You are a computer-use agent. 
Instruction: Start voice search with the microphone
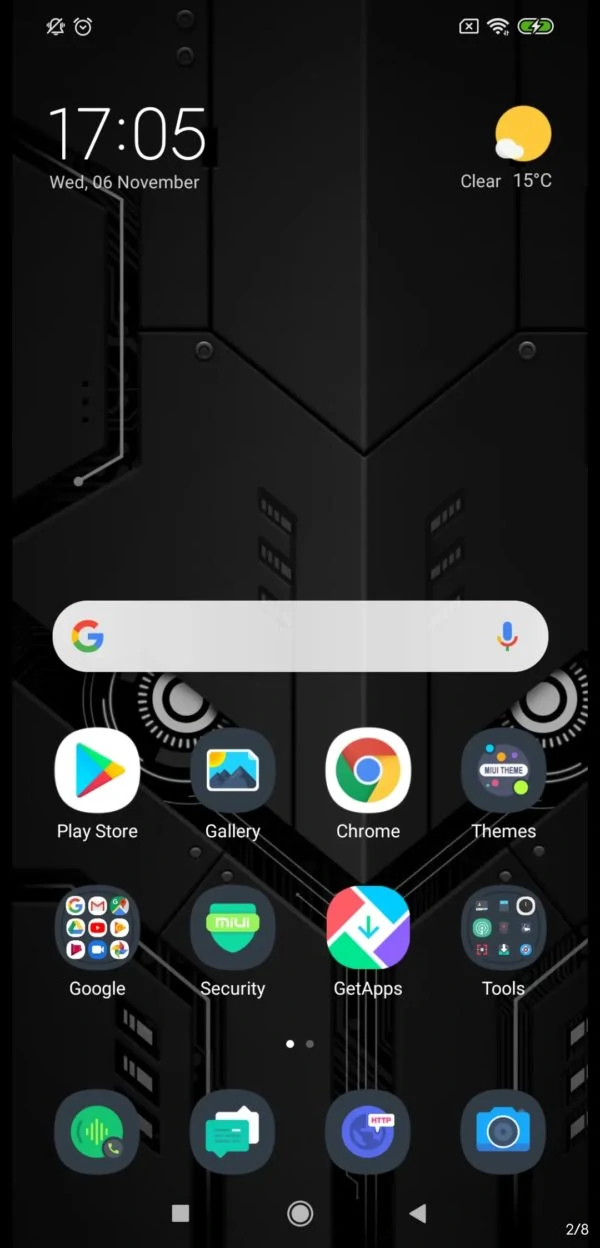tap(508, 636)
